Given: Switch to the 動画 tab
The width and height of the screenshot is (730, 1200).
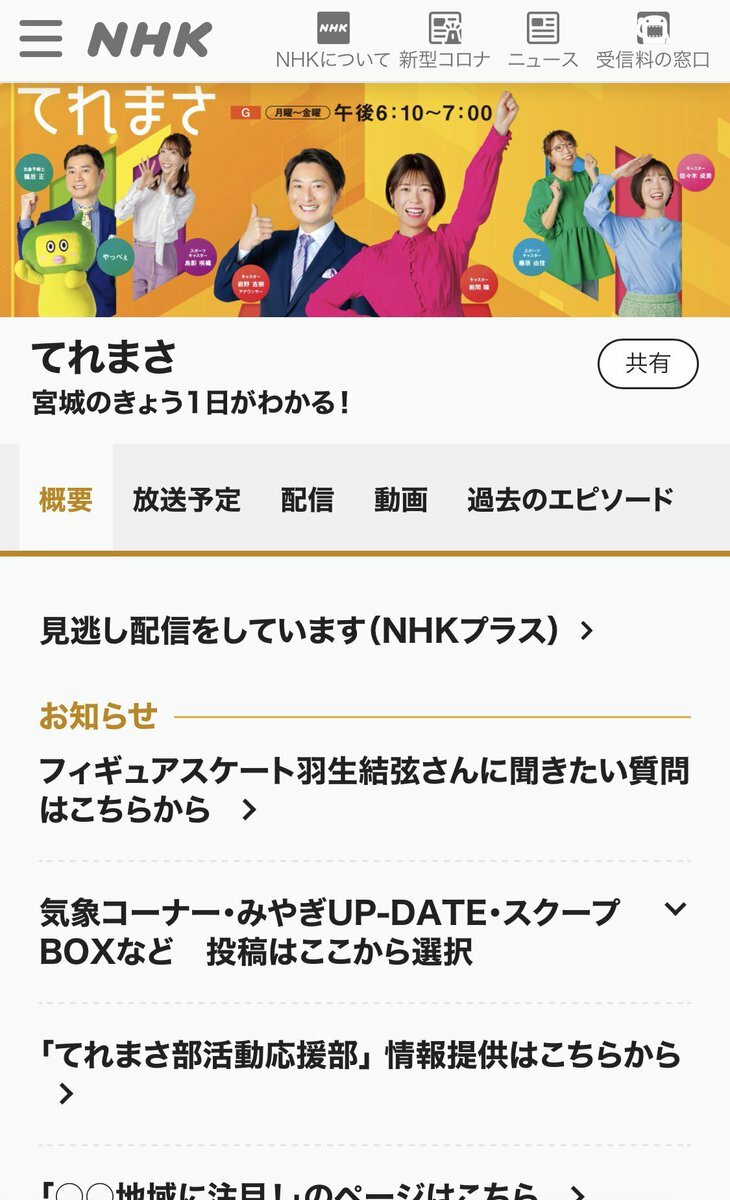Looking at the screenshot, I should (x=401, y=499).
